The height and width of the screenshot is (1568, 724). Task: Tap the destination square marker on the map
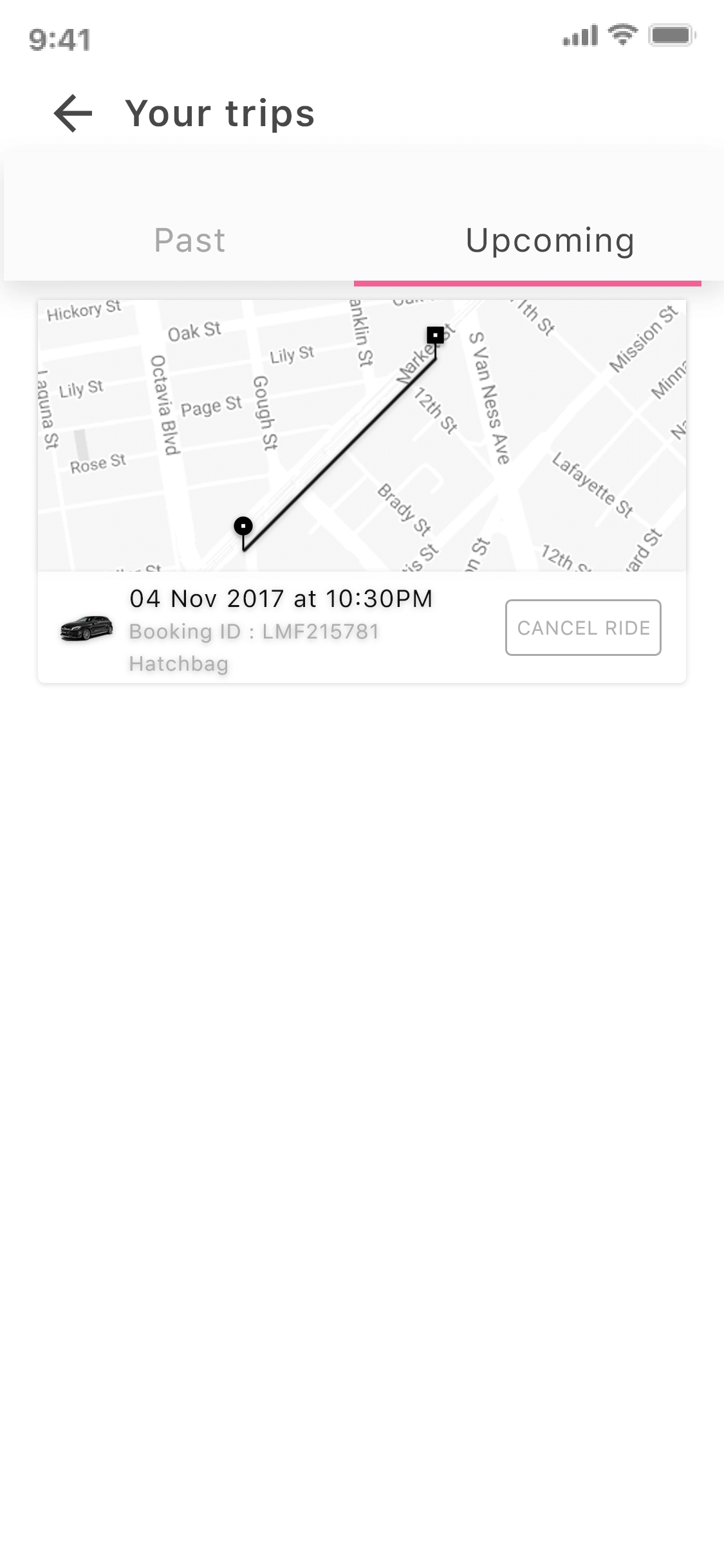click(x=435, y=335)
